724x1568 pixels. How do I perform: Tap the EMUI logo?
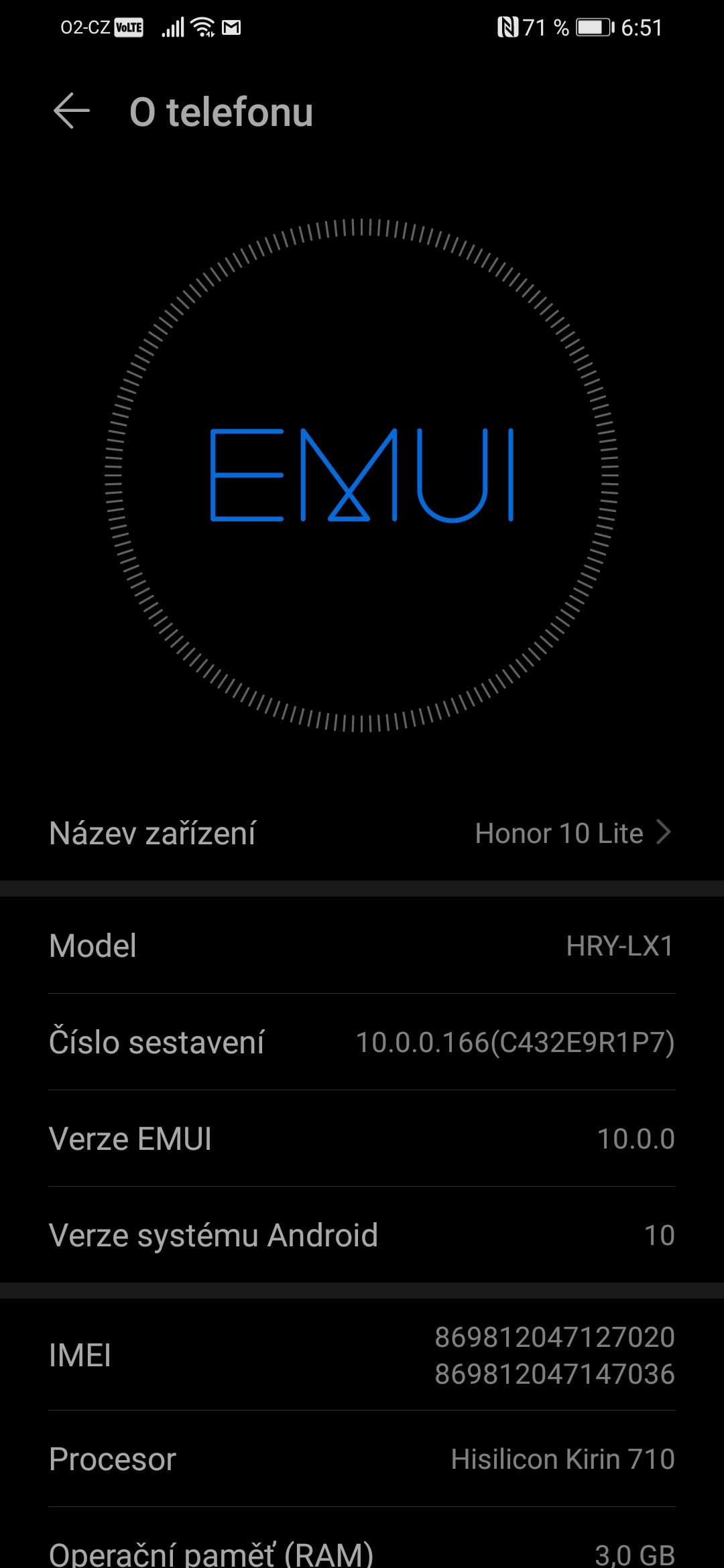coord(362,476)
